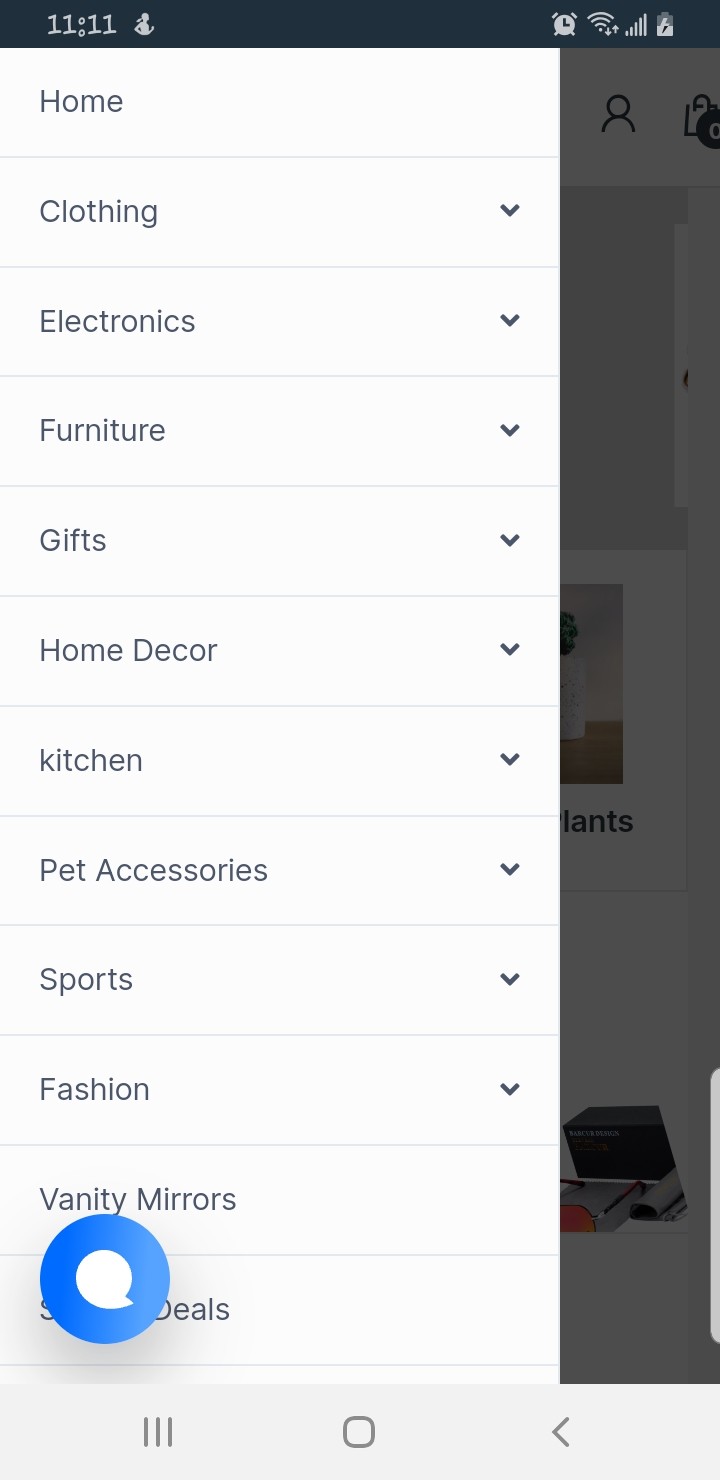720x1480 pixels.
Task: Expand the Gifts category chevron
Action: [x=510, y=541]
